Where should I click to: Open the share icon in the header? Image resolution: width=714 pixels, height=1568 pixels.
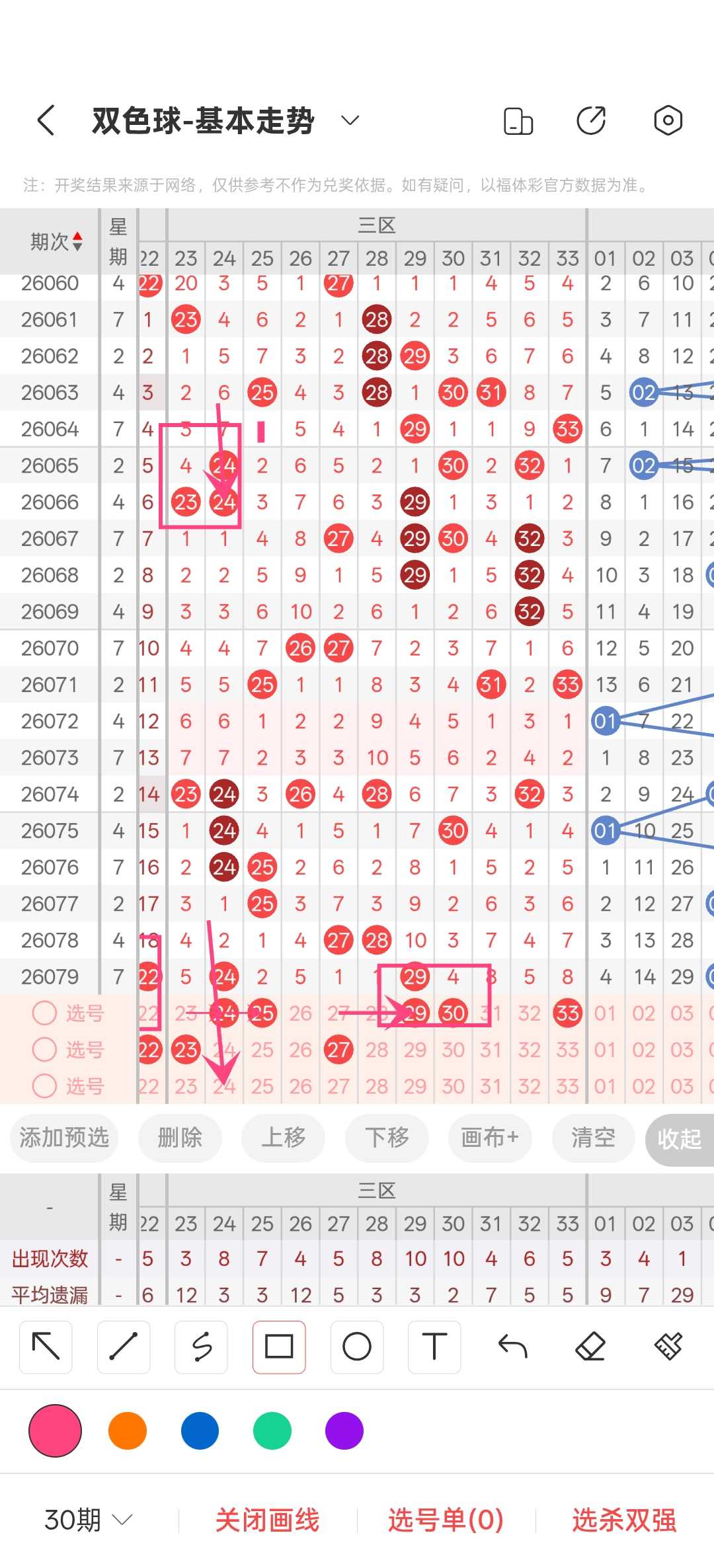pos(591,121)
